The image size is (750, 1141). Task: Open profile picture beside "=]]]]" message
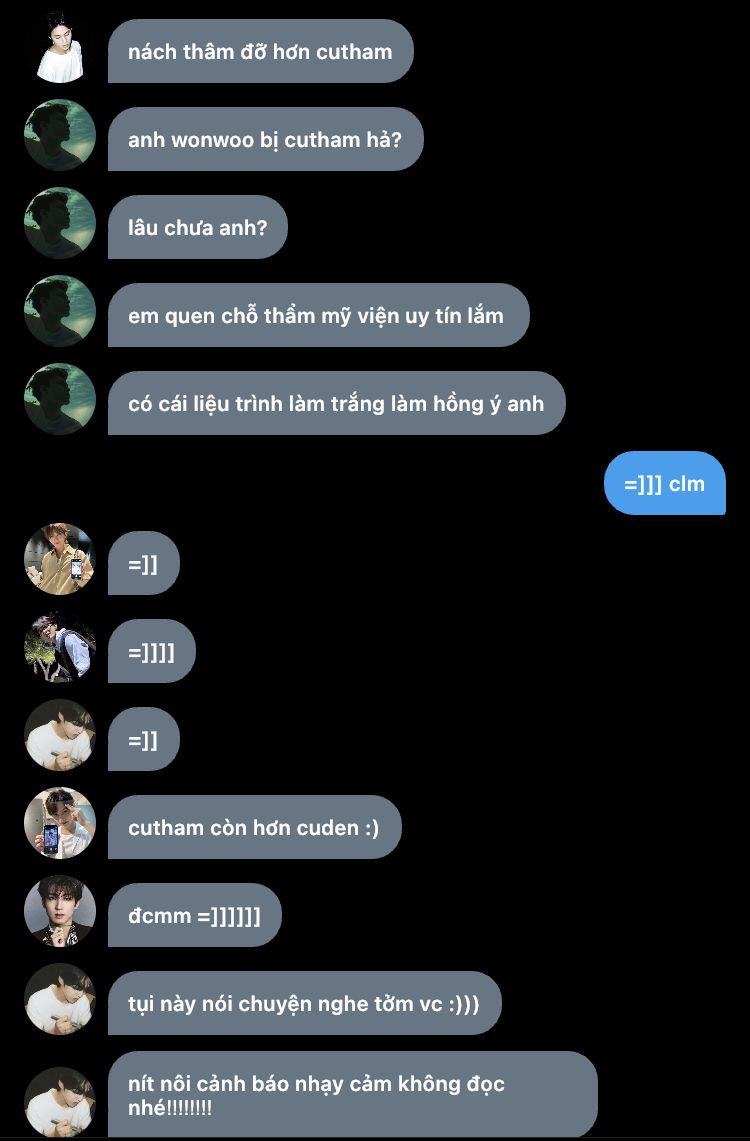[60, 647]
